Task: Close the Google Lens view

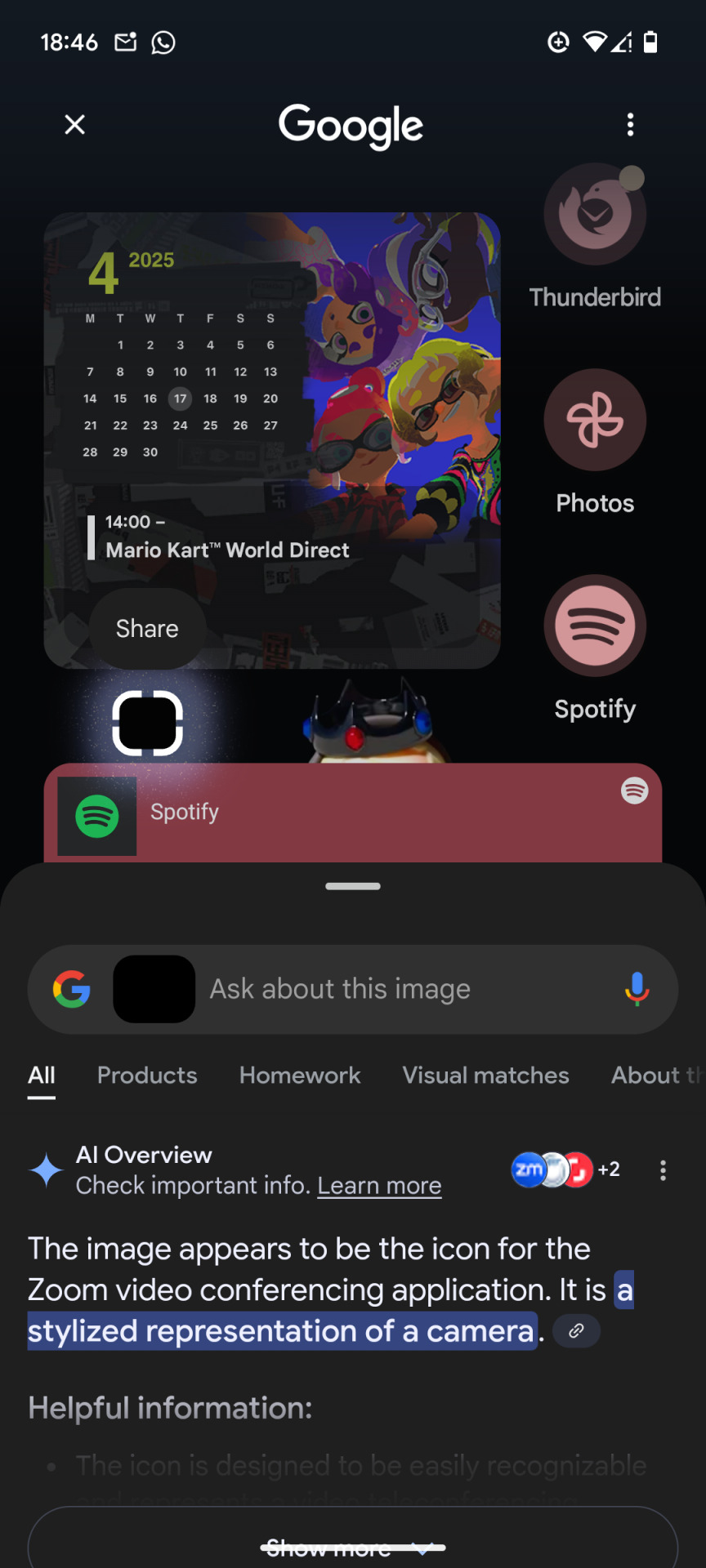Action: pos(74,125)
